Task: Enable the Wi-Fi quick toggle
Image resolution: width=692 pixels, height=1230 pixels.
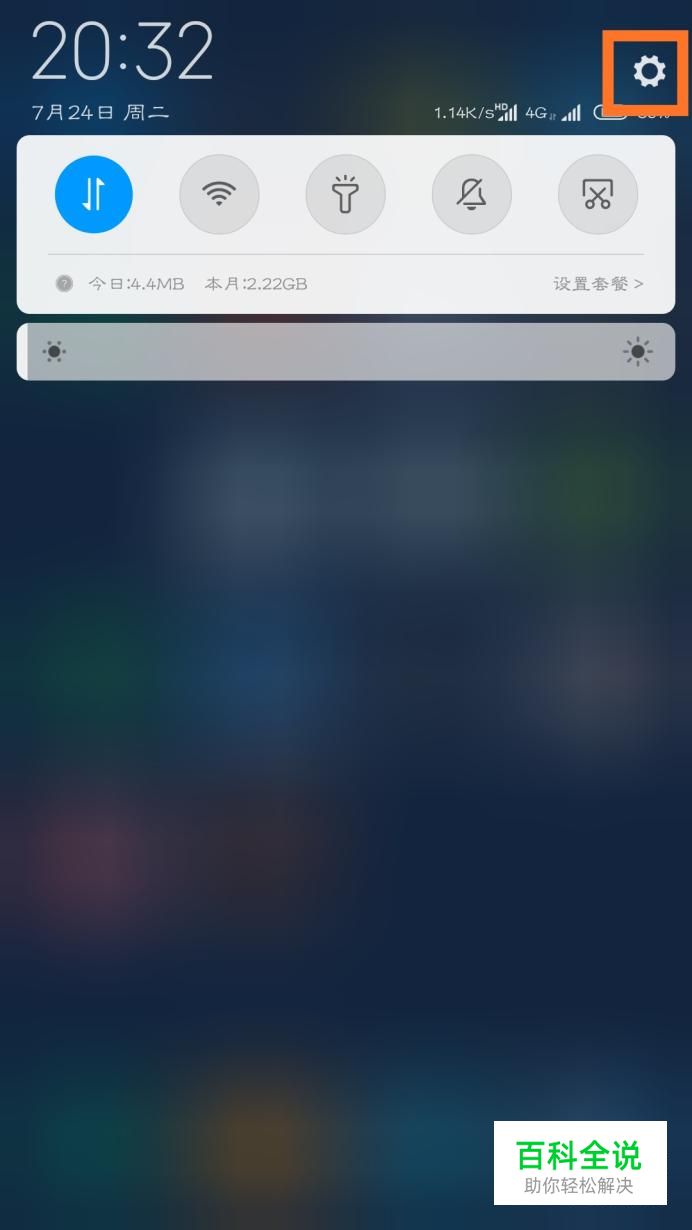Action: pyautogui.click(x=219, y=195)
